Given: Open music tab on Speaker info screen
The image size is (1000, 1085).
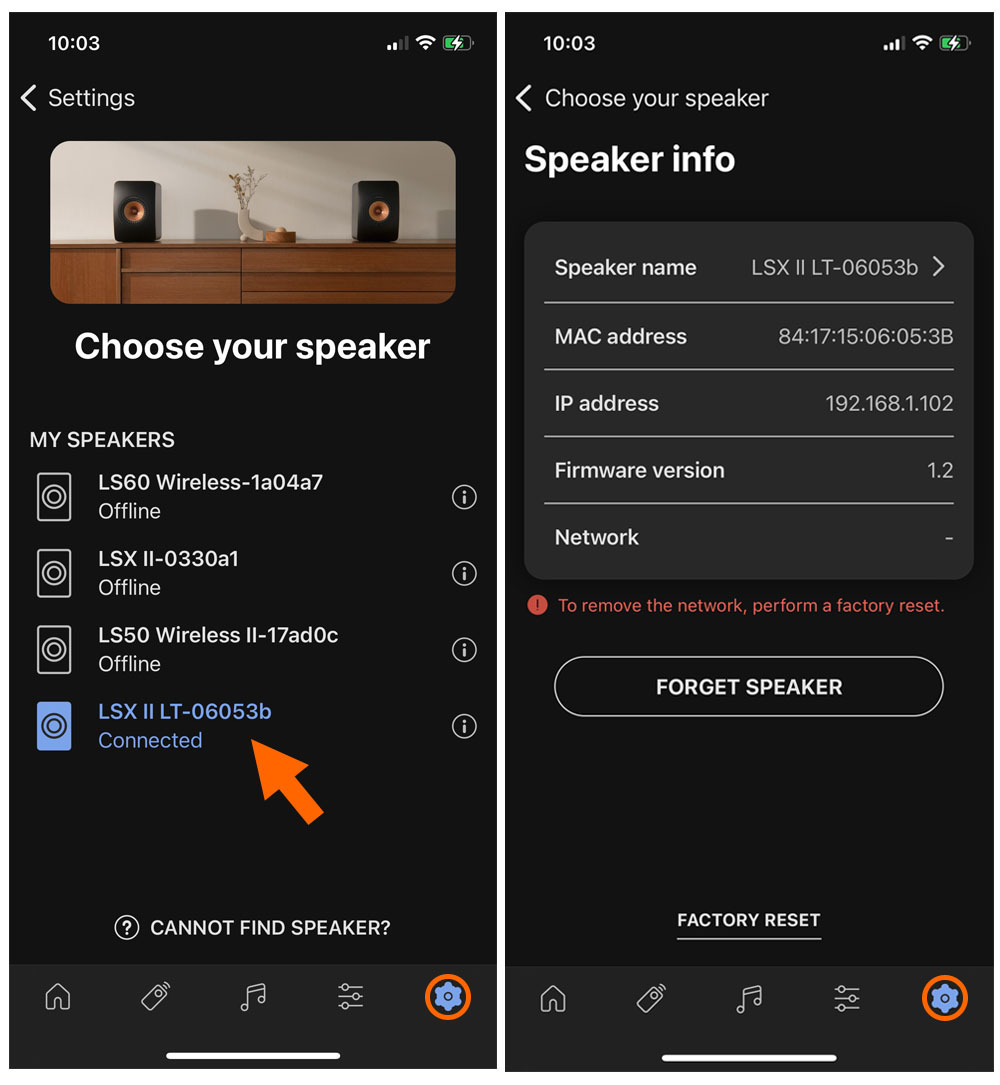Looking at the screenshot, I should [x=749, y=998].
